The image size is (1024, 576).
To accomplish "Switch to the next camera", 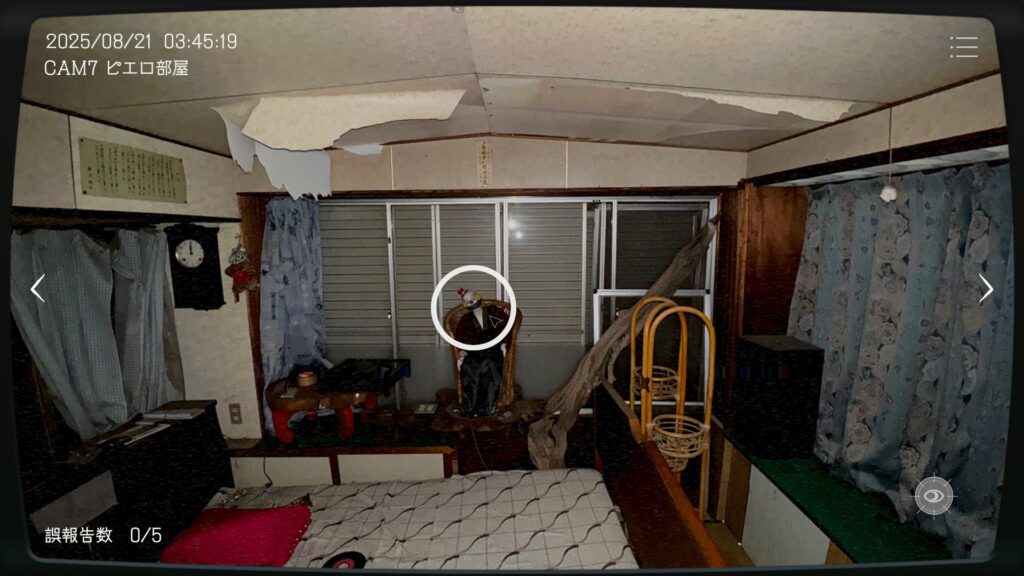I will [x=986, y=288].
